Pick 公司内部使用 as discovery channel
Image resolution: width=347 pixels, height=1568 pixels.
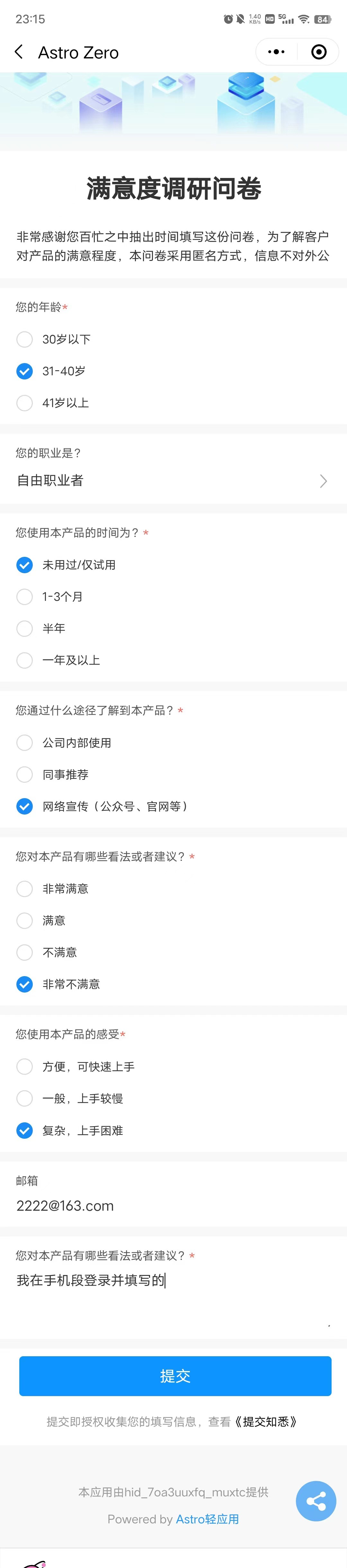pyautogui.click(x=24, y=743)
